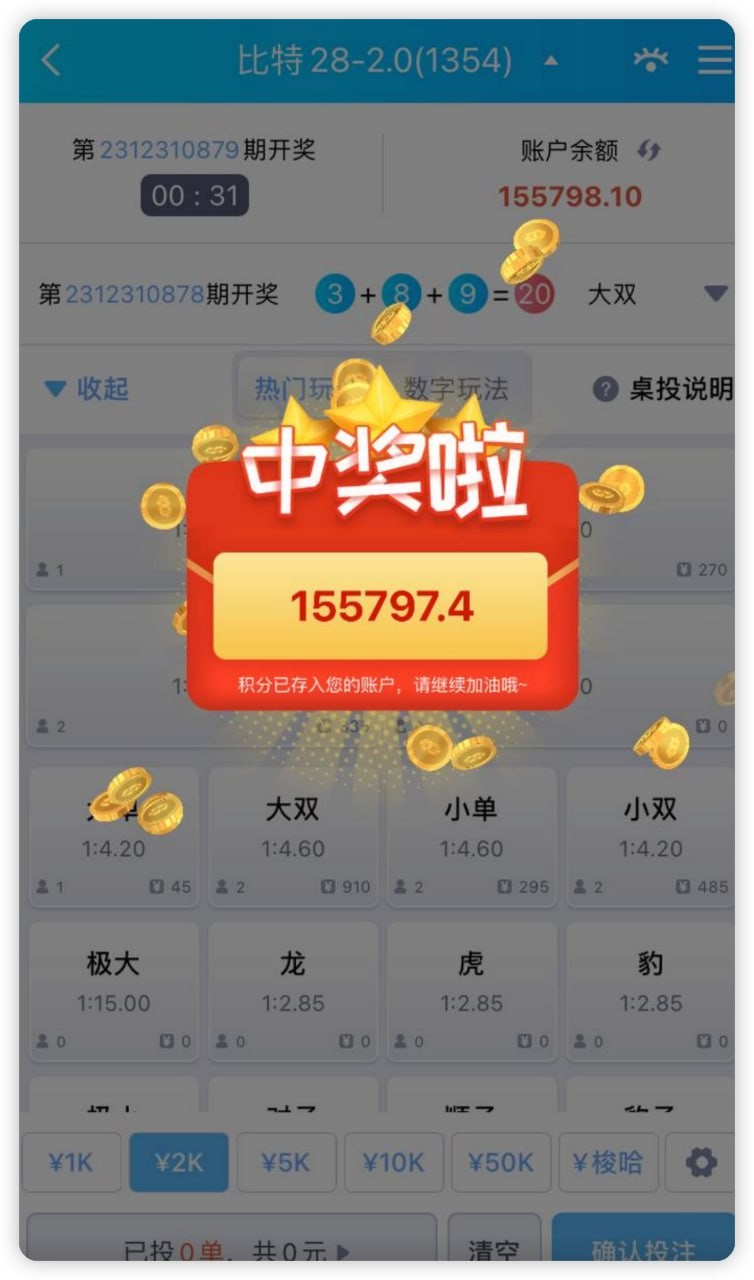
Task: Refresh the account balance
Action: [649, 151]
